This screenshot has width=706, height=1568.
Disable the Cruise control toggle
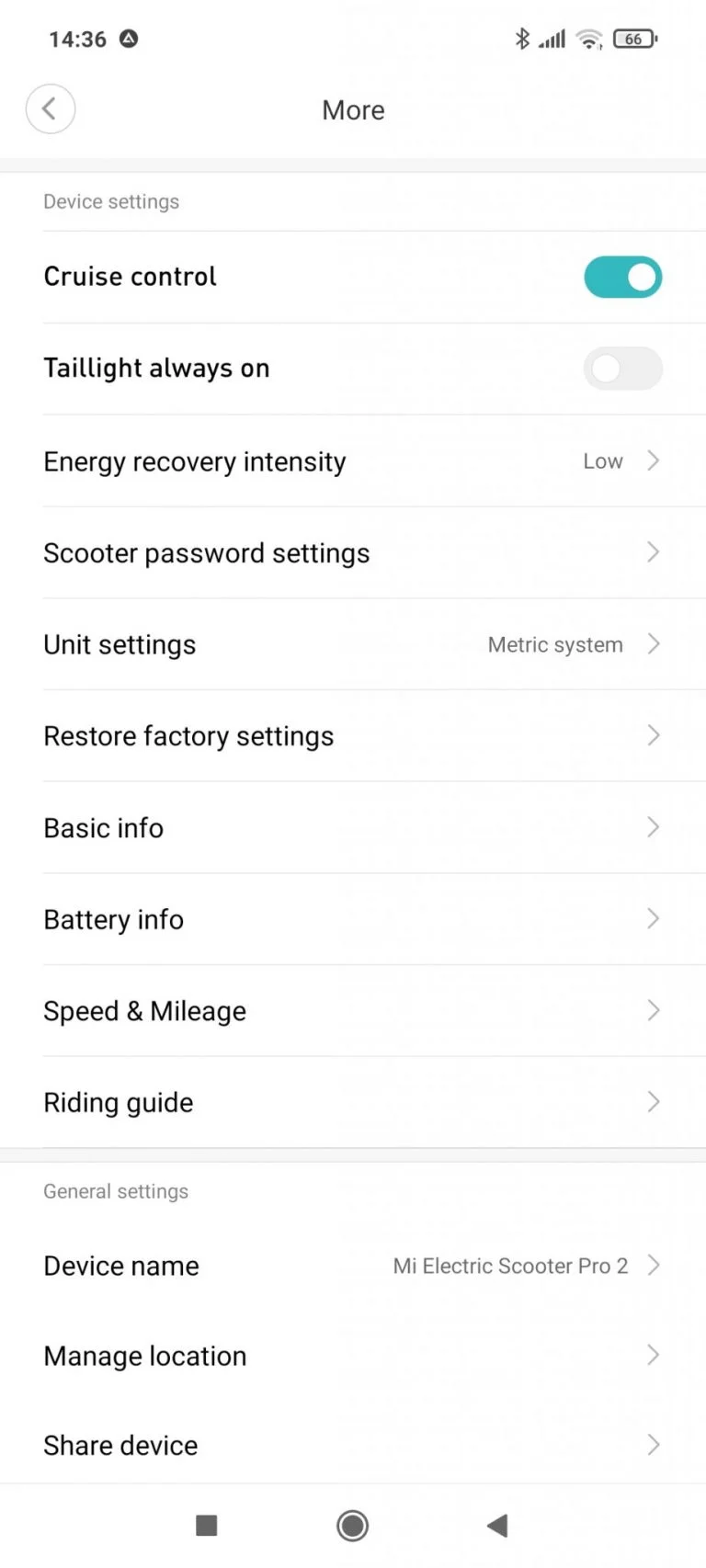point(623,277)
